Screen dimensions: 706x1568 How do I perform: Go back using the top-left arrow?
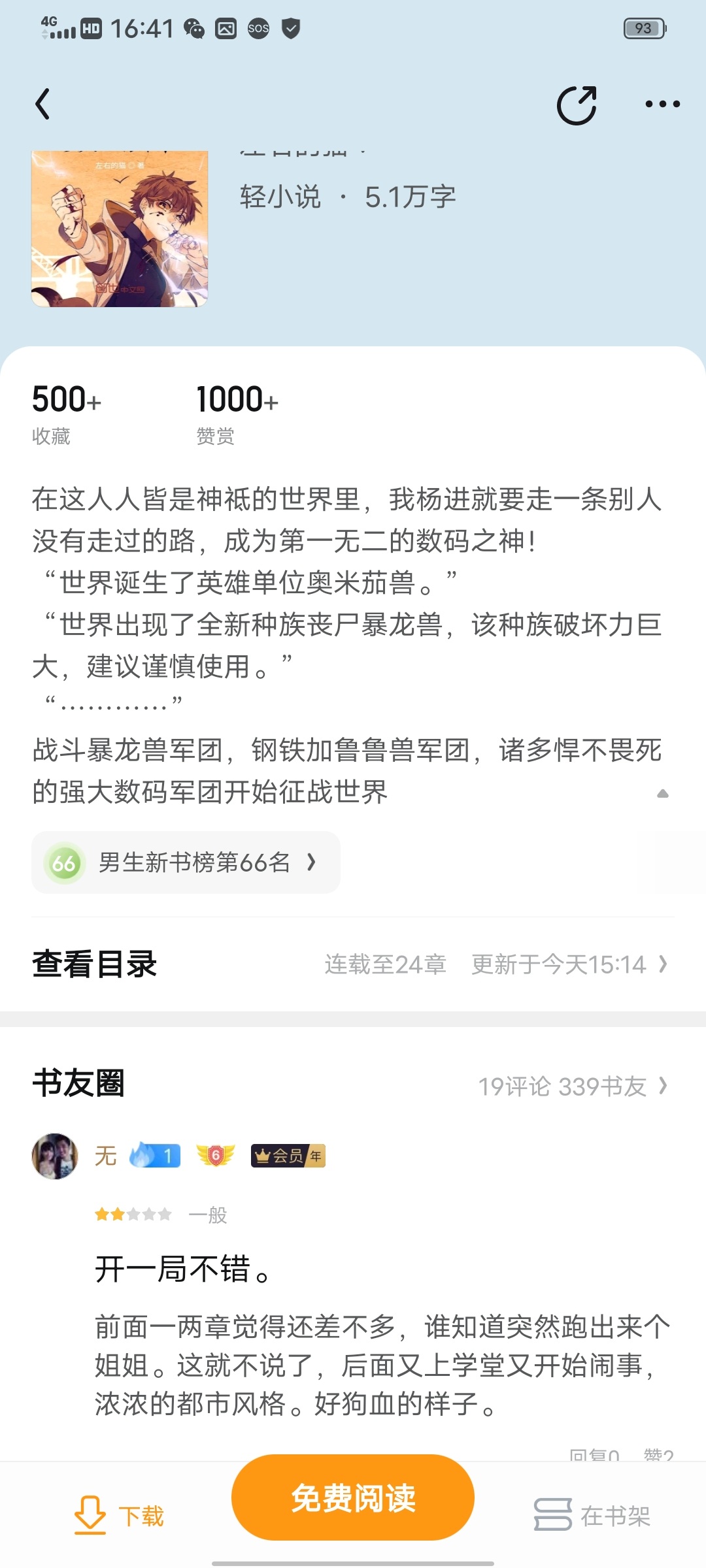click(x=43, y=105)
